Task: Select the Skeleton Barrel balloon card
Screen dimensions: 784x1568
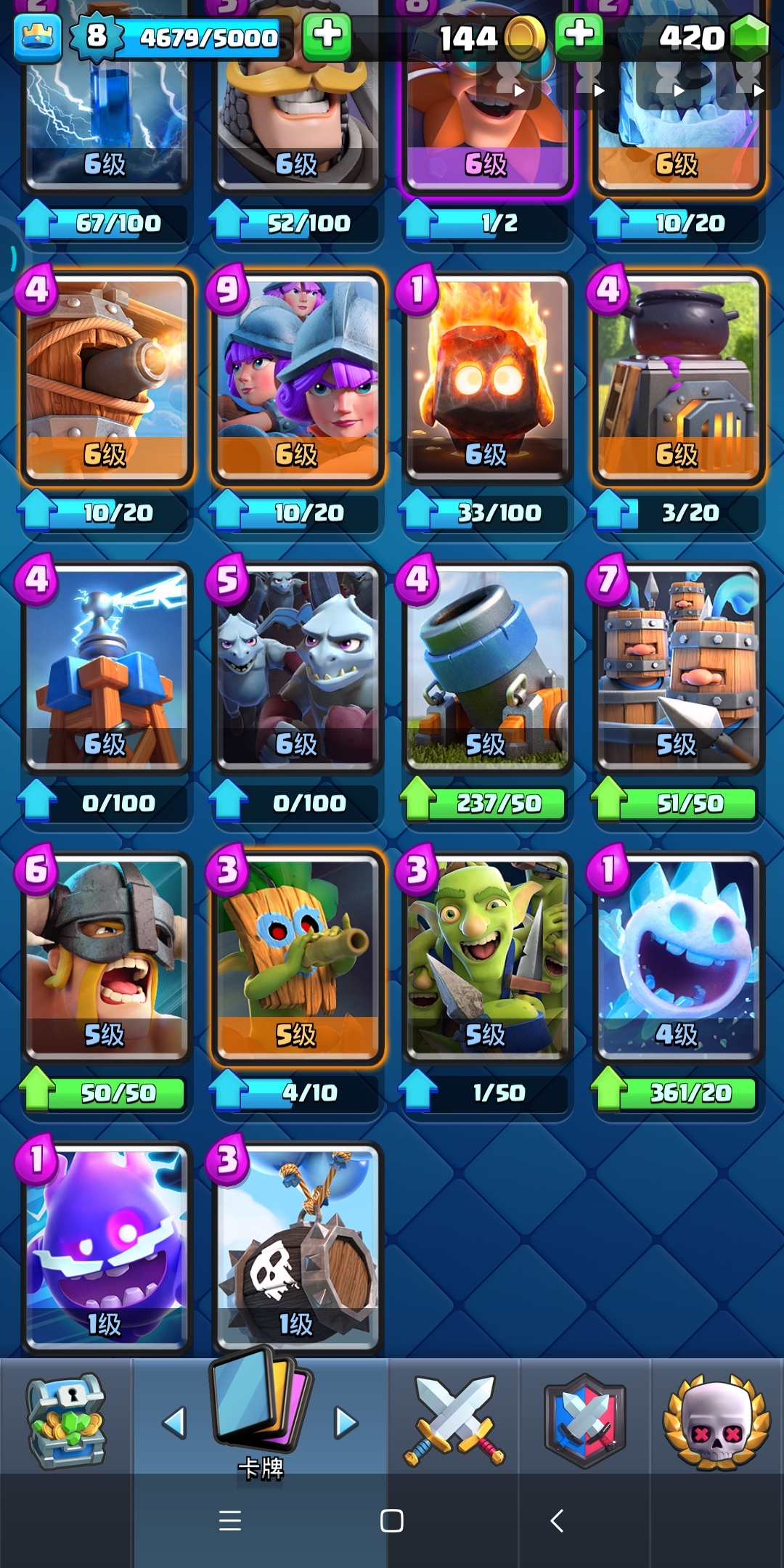Action: pyautogui.click(x=298, y=1245)
